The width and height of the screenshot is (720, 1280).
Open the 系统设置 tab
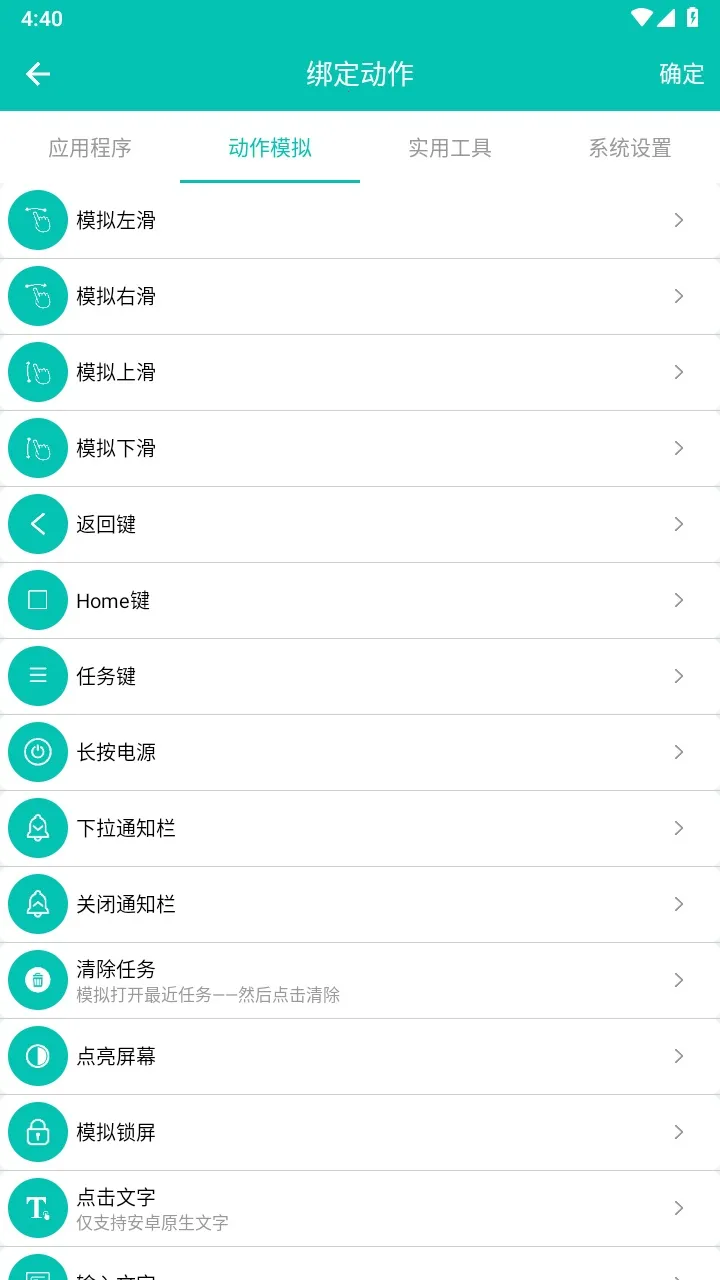click(x=630, y=148)
